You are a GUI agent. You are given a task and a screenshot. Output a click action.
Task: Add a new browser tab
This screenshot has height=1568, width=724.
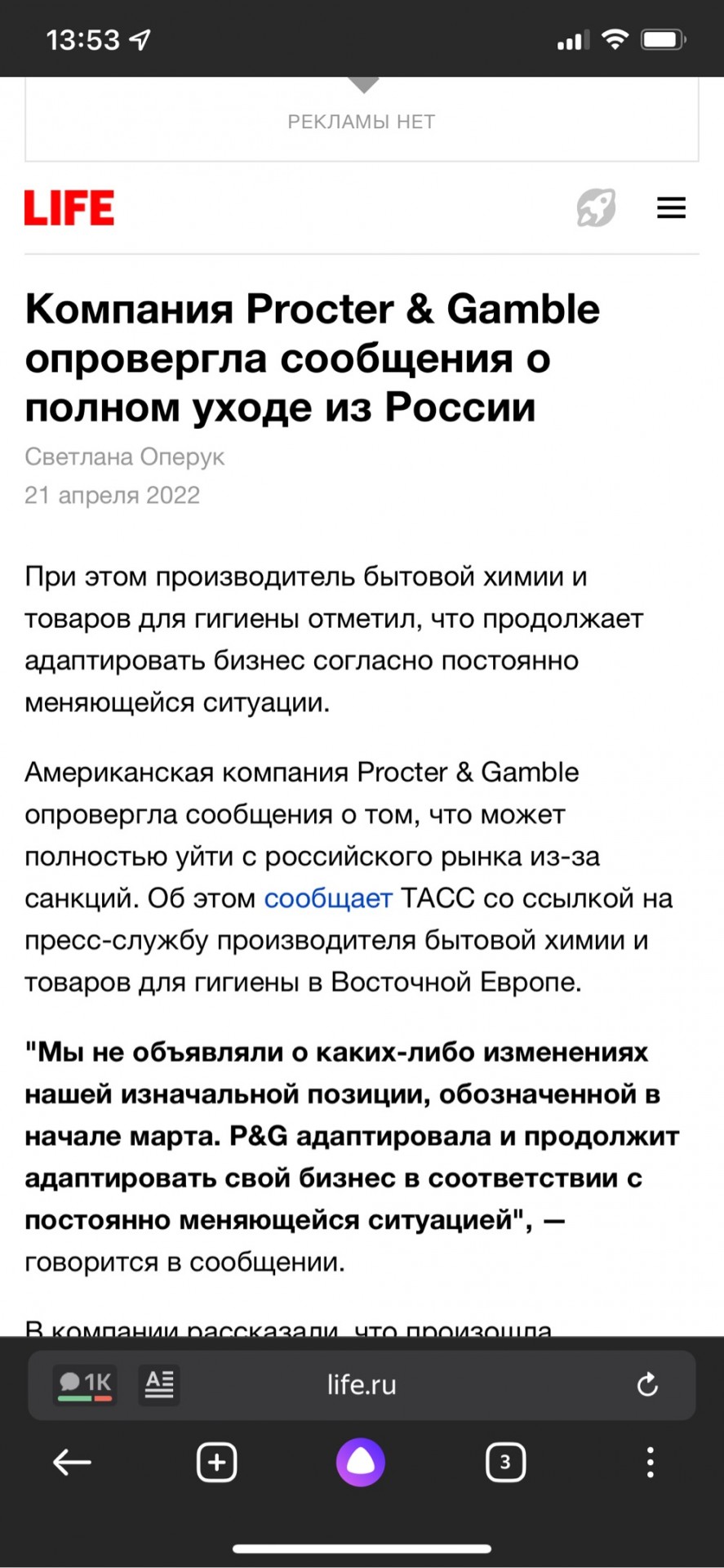pos(217,1463)
